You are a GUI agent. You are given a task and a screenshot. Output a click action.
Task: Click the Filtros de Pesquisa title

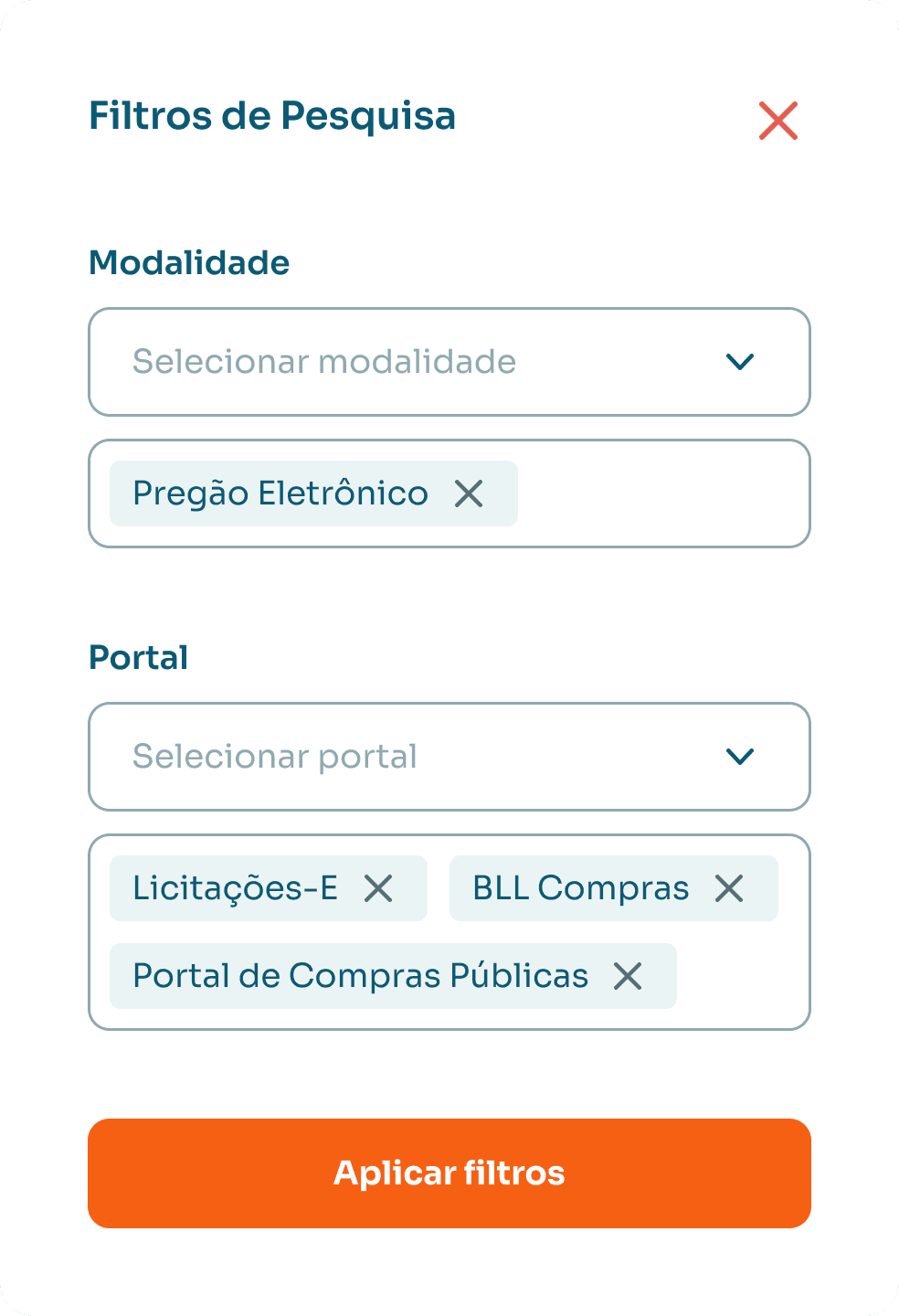click(272, 116)
